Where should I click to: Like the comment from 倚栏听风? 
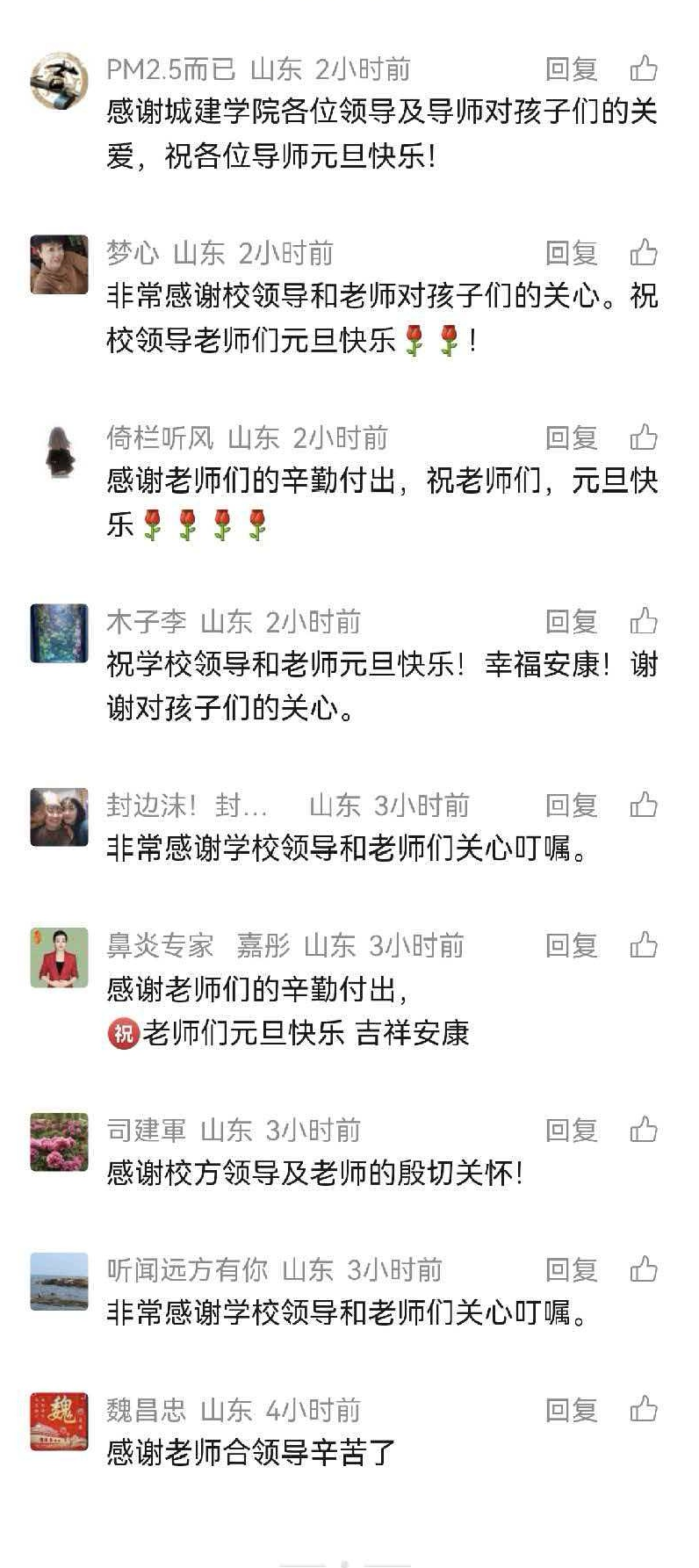[x=643, y=437]
